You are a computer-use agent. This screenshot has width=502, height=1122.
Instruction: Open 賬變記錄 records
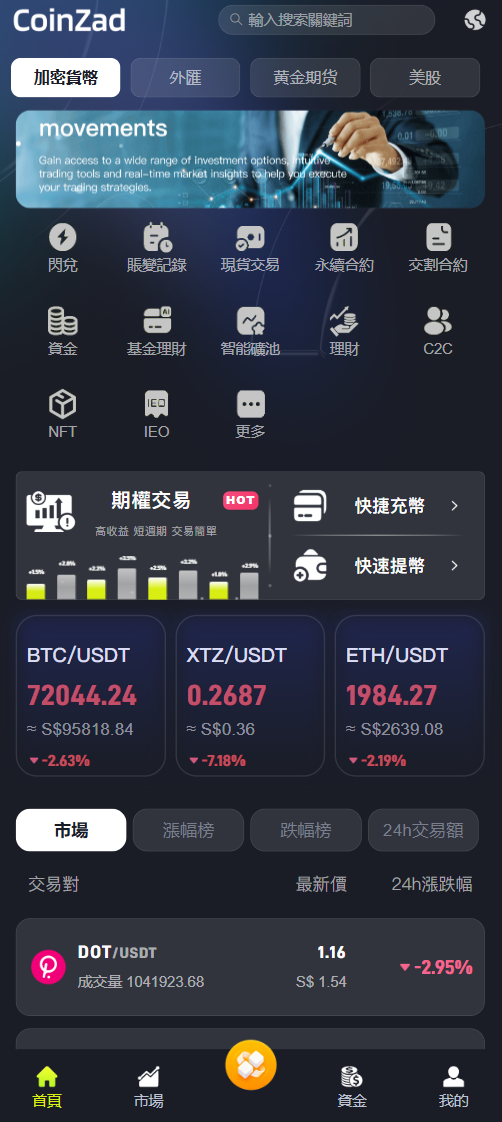tap(157, 248)
